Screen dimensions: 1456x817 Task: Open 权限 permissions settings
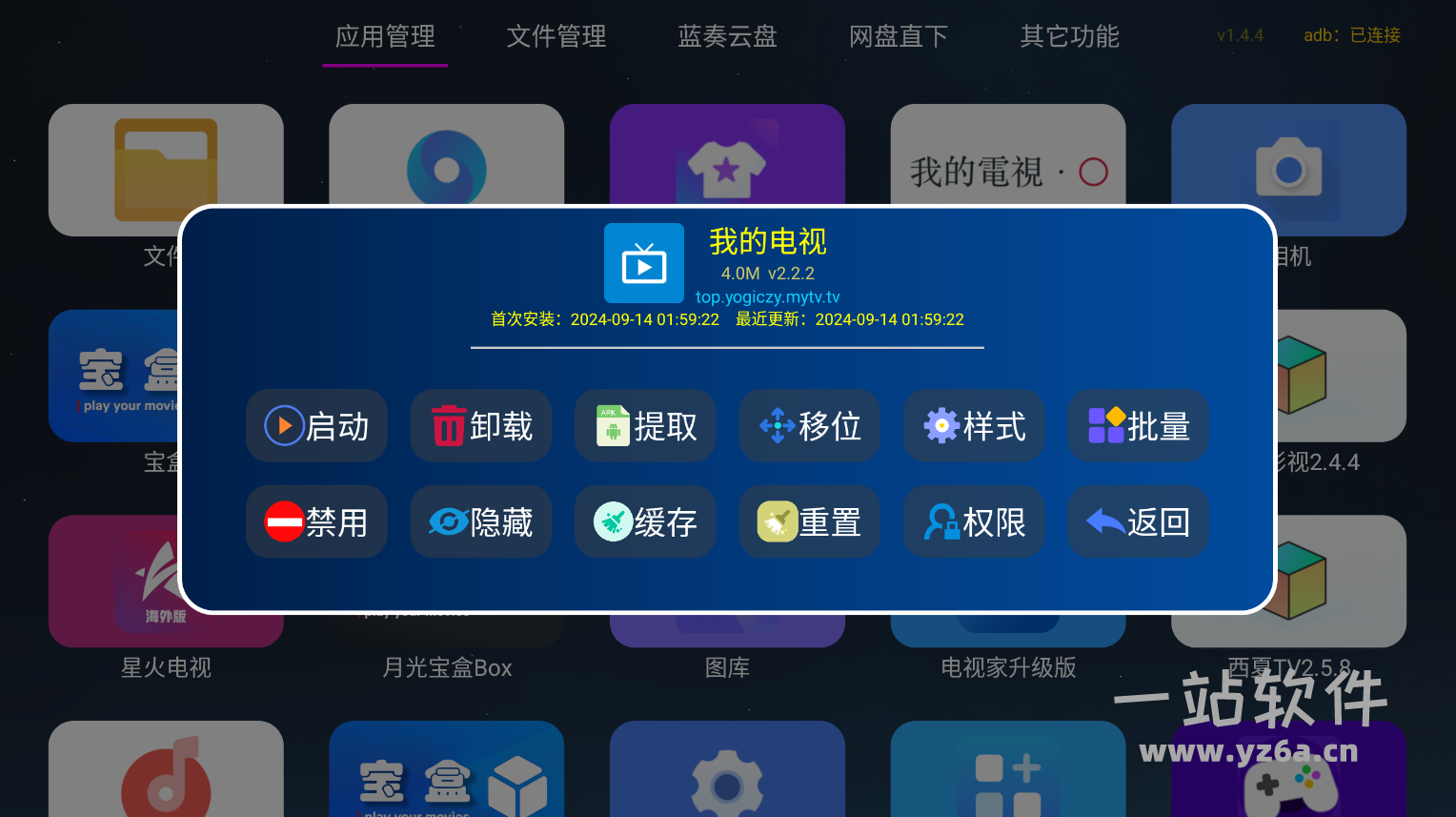coord(974,522)
